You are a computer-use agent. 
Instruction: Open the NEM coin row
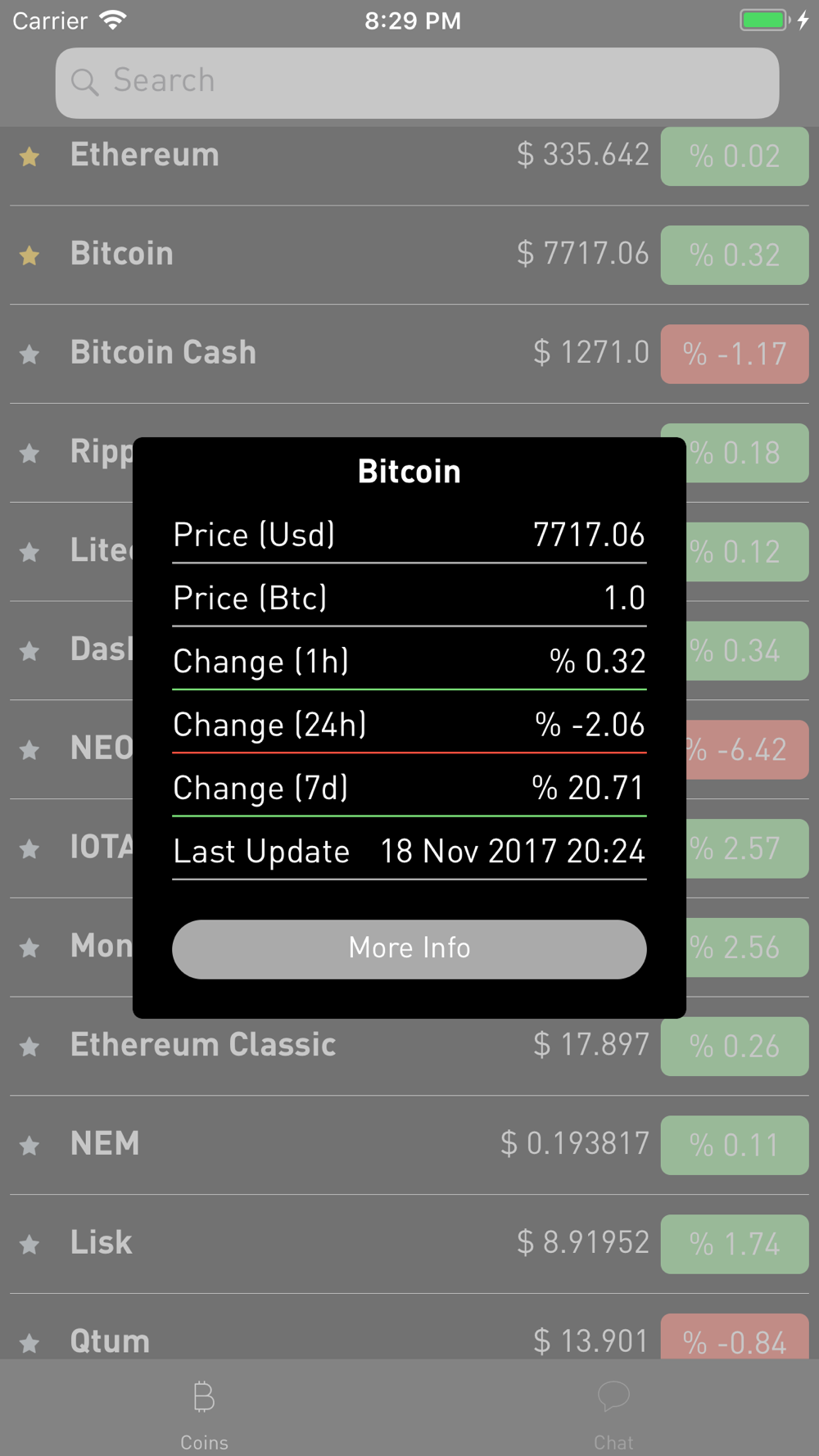409,1145
